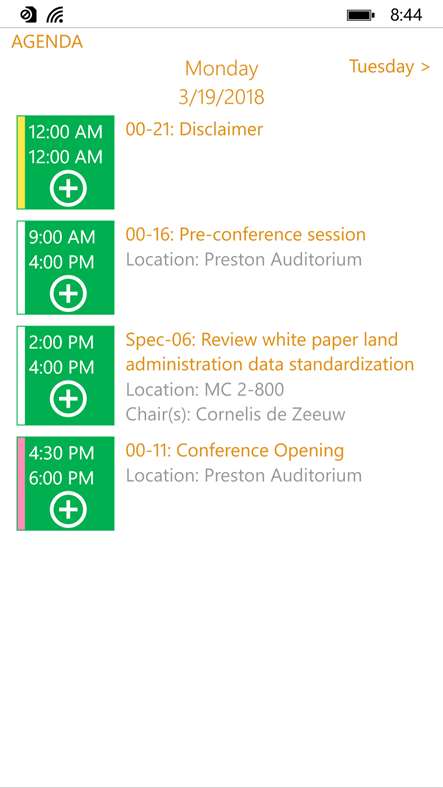The width and height of the screenshot is (443, 788).
Task: Open the 00-21: Disclaimer entry
Action: [x=194, y=130]
